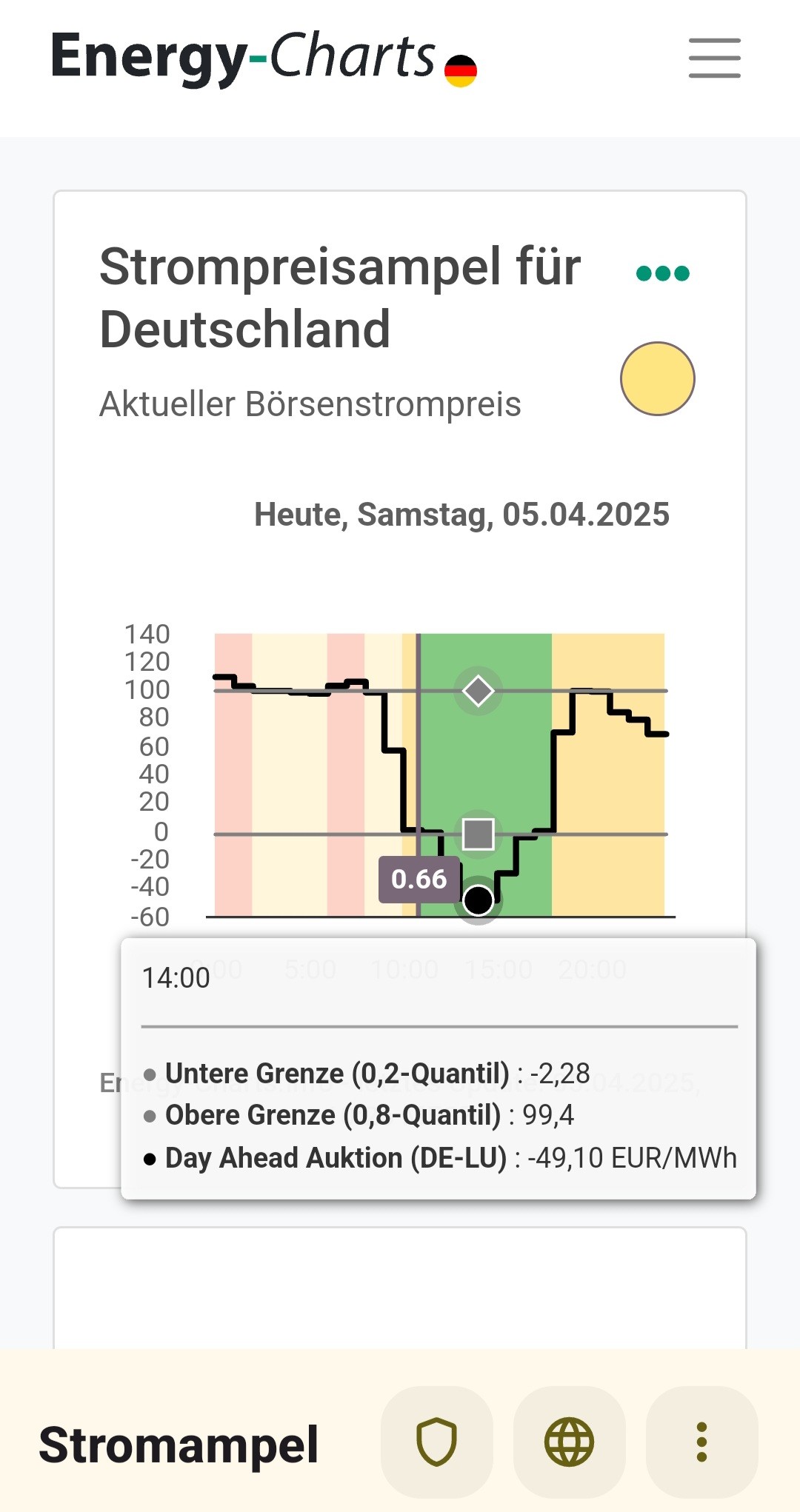Open the vertical three-dot overflow menu

[701, 1442]
